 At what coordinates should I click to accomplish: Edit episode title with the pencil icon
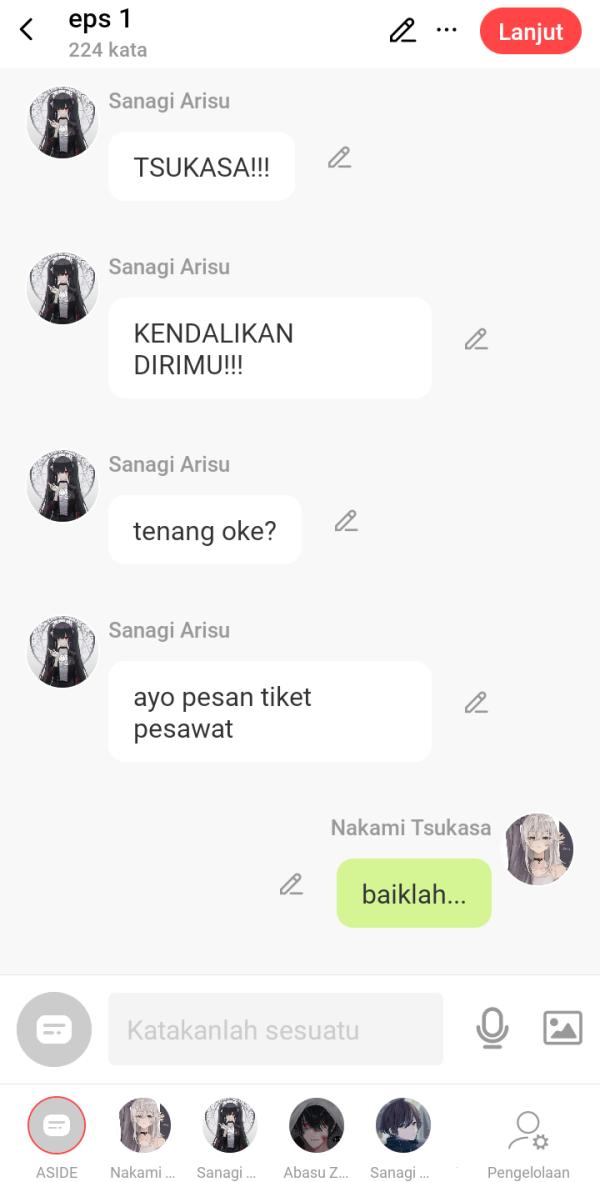pos(402,31)
